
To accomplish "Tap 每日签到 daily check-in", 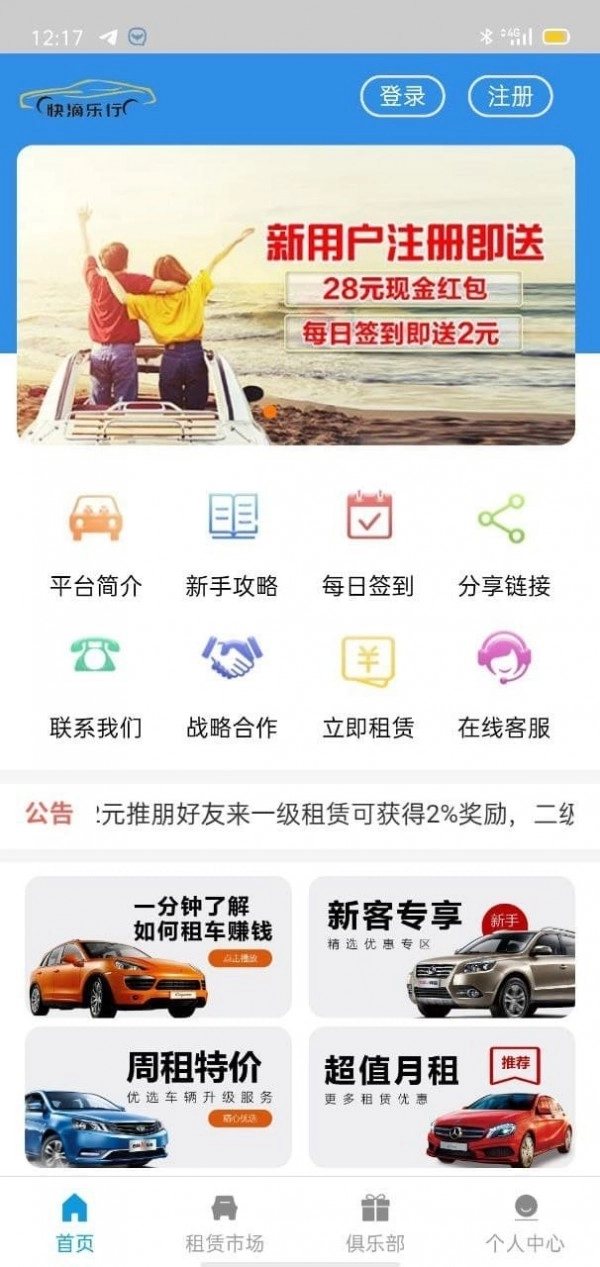I will pyautogui.click(x=368, y=545).
